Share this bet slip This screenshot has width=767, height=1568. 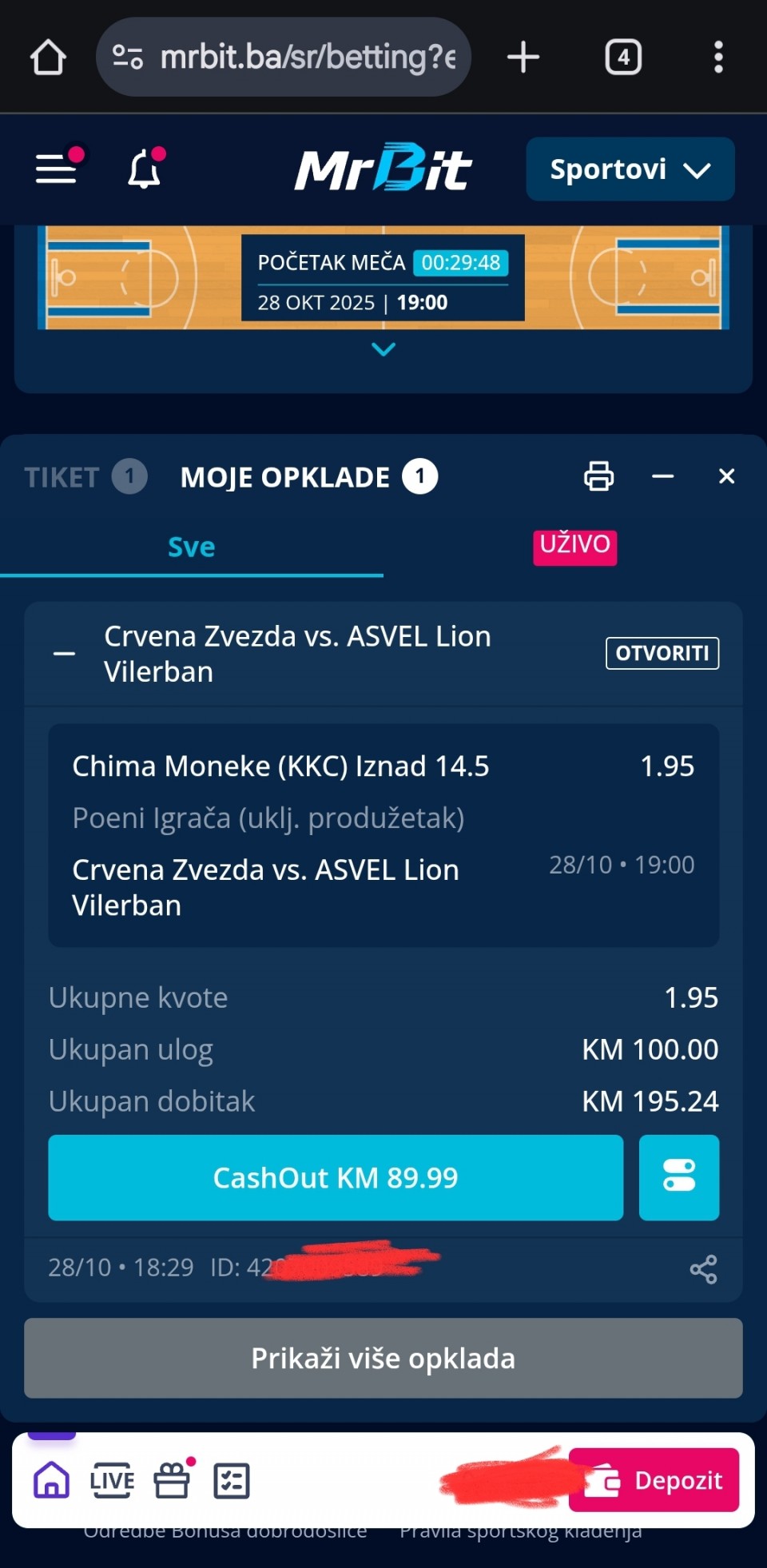703,1269
